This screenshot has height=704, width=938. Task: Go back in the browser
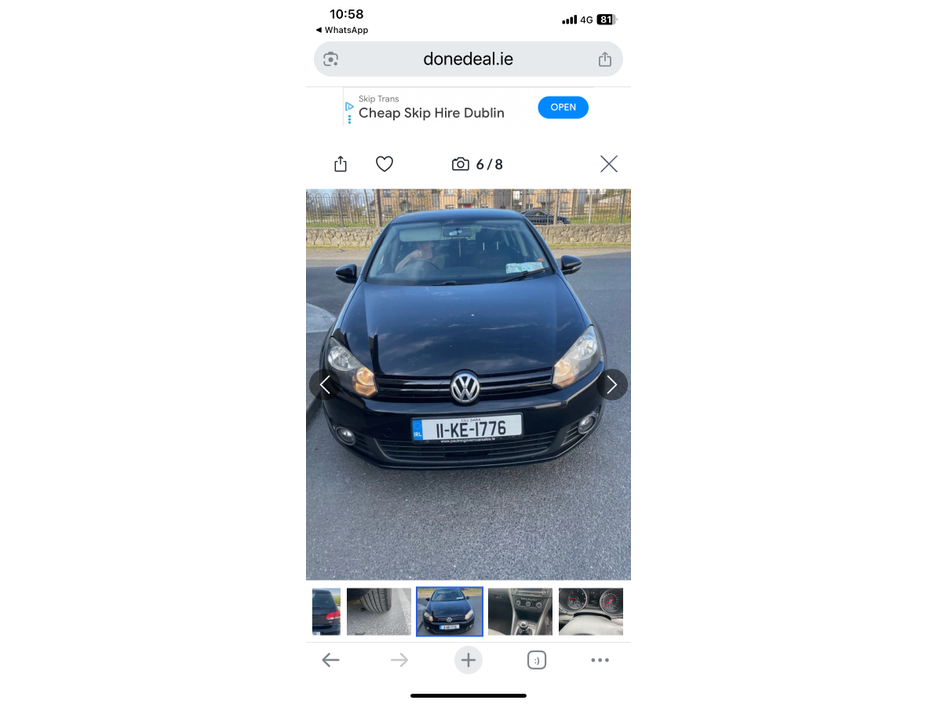(331, 660)
